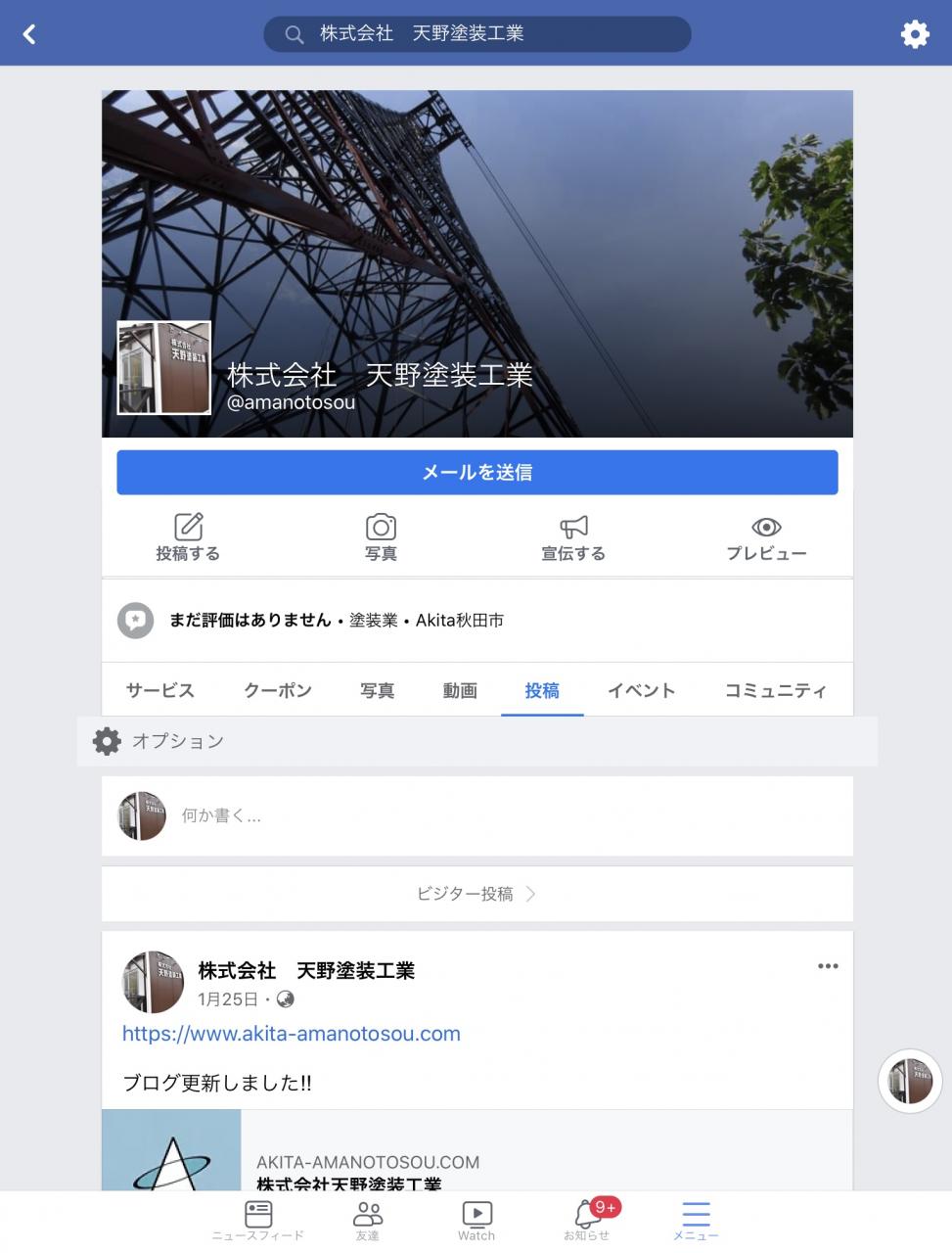Tap the search field at the top
952x1253 pixels.
tap(476, 34)
